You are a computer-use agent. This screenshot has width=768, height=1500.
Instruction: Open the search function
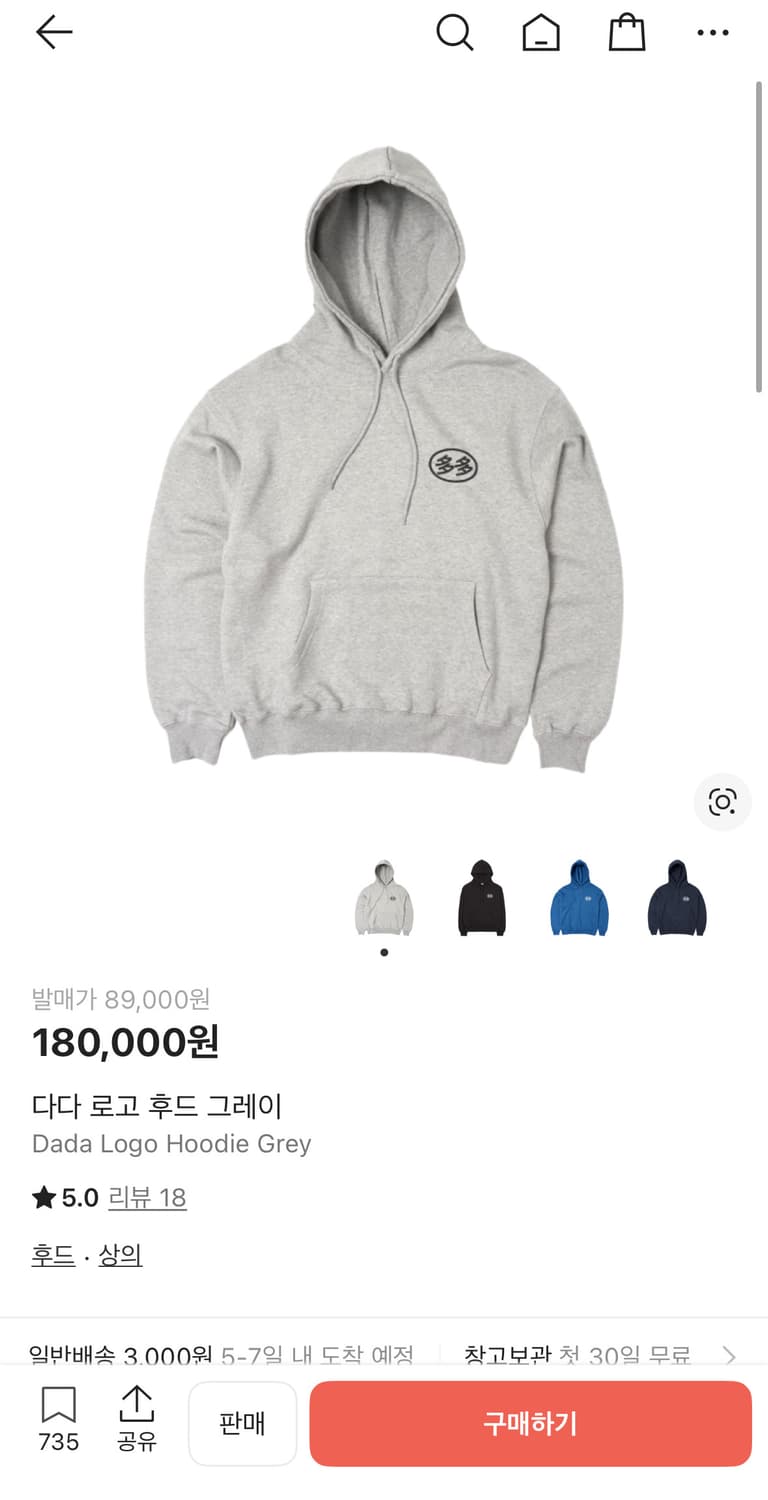[455, 31]
